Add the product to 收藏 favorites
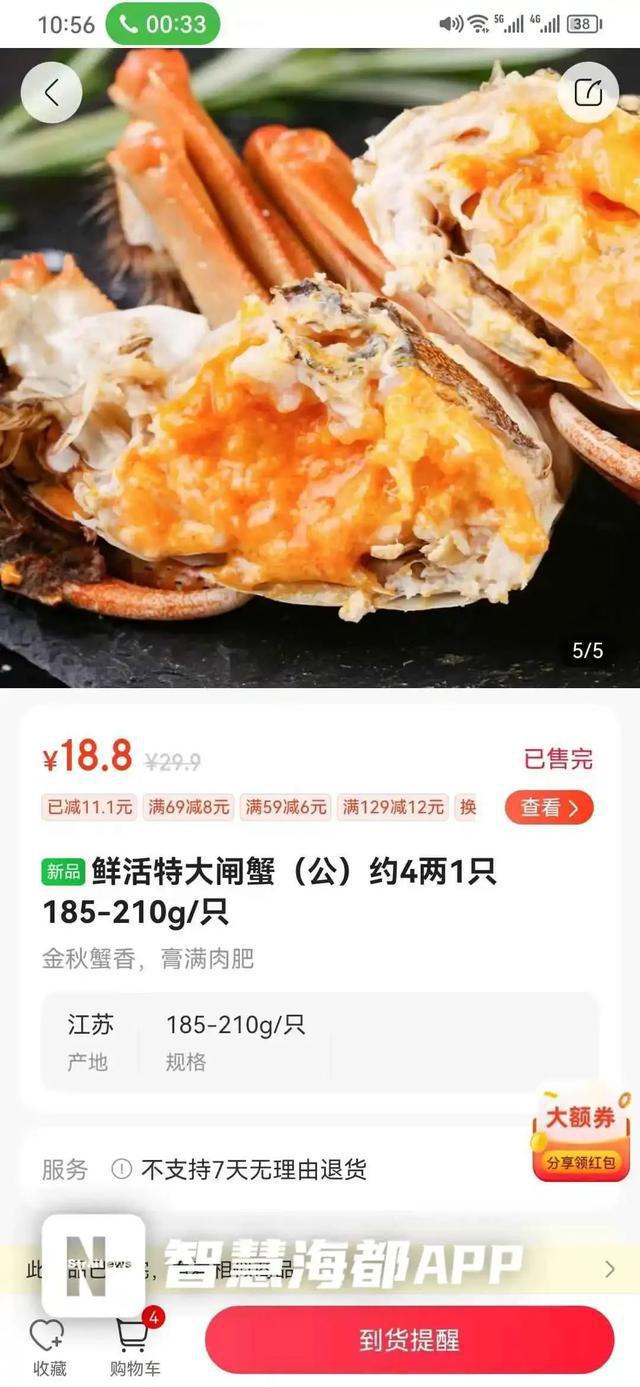The height and width of the screenshot is (1387, 640). coord(48,1347)
